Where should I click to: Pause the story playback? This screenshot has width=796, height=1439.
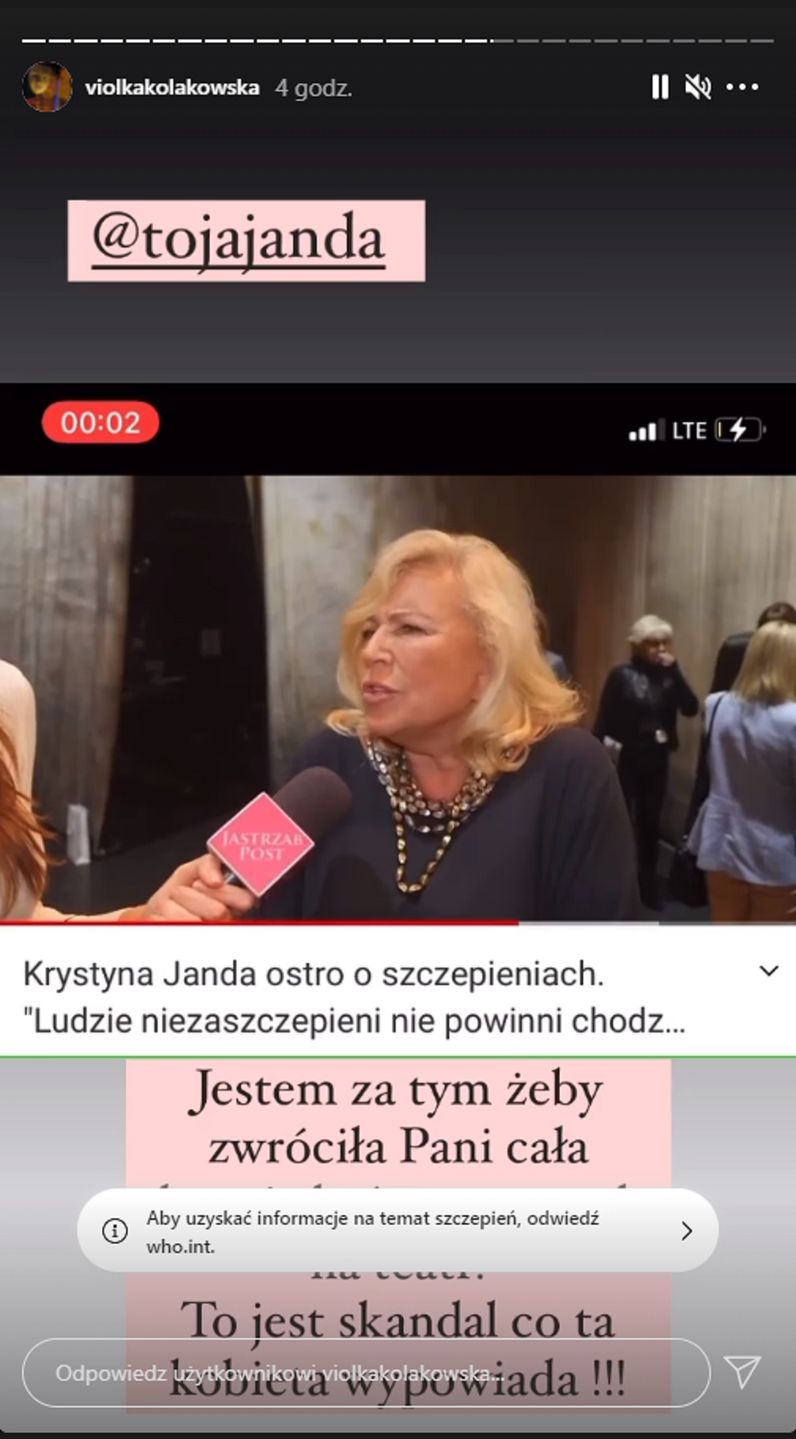(x=659, y=87)
